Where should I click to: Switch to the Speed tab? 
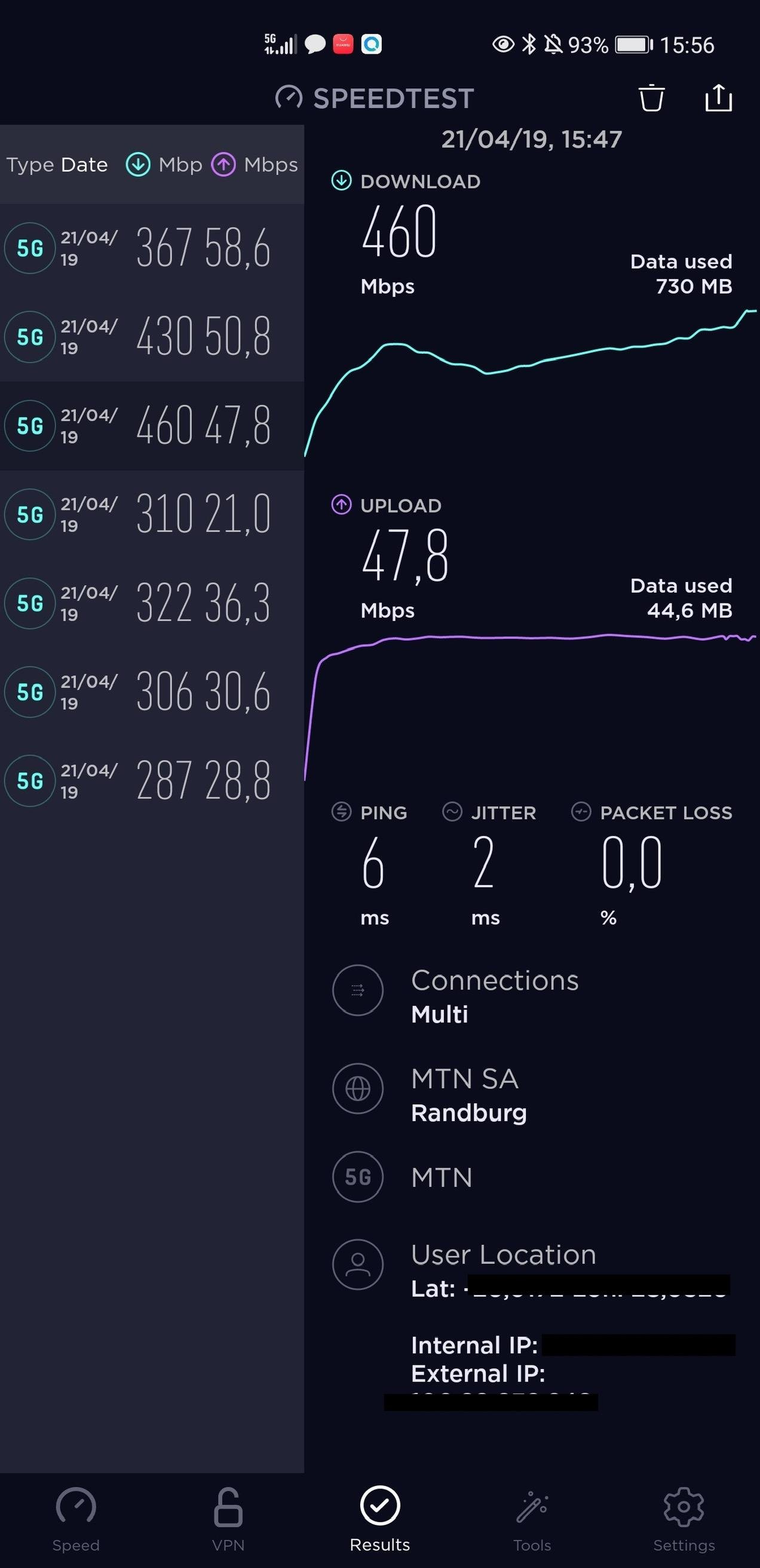[x=76, y=1520]
